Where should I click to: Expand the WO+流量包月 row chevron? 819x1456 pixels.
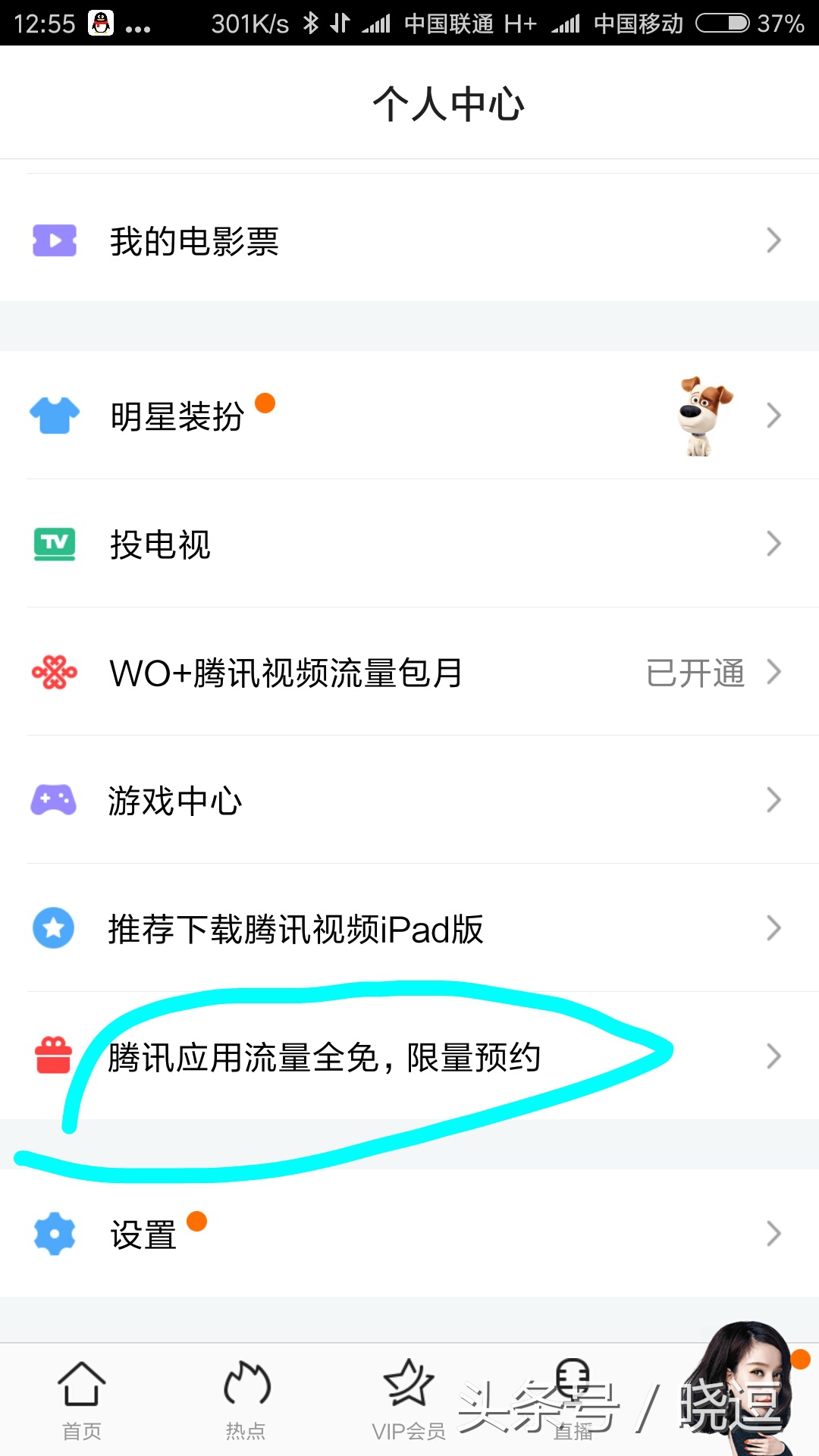pos(773,672)
